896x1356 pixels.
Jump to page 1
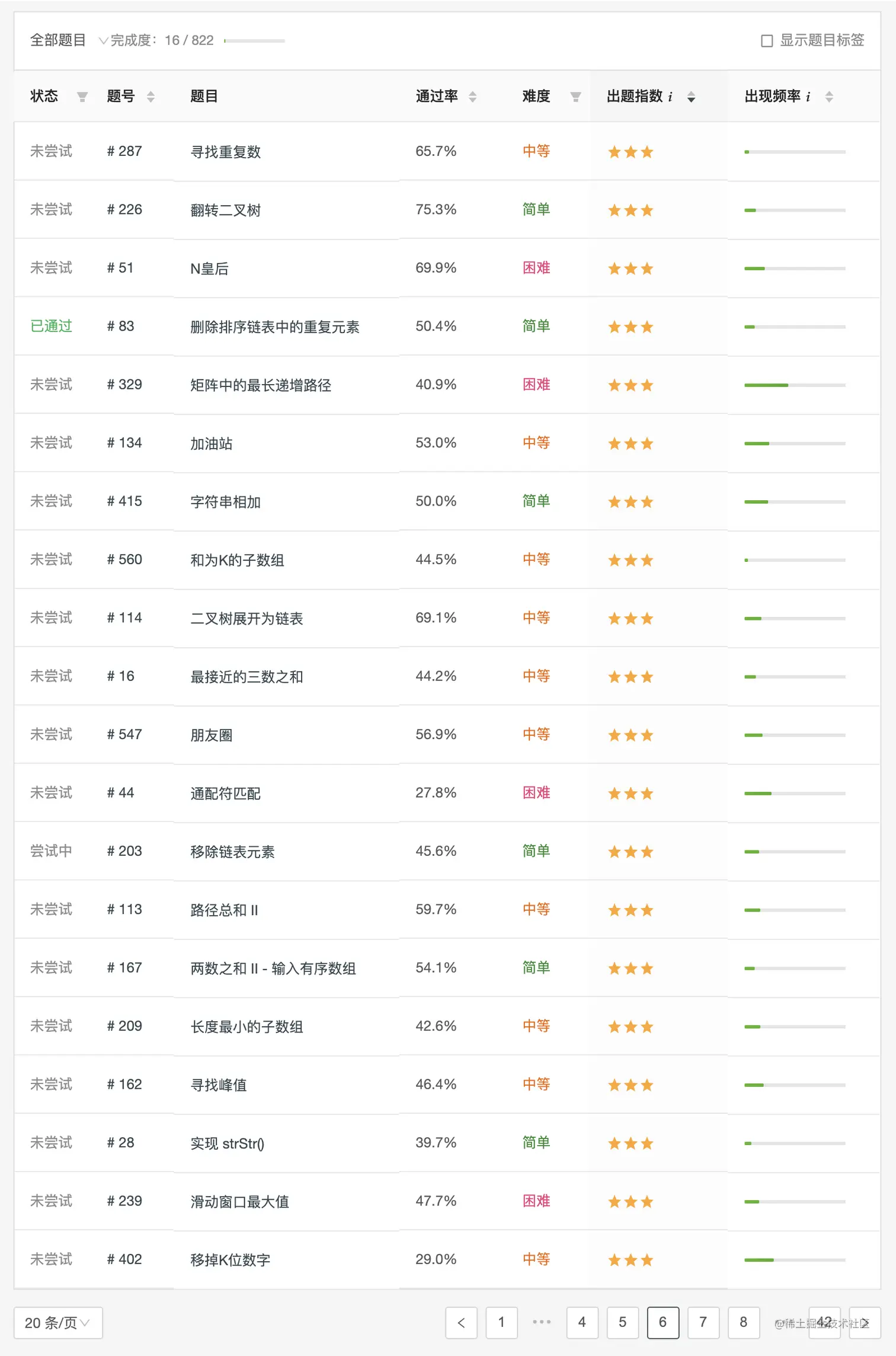(501, 1322)
